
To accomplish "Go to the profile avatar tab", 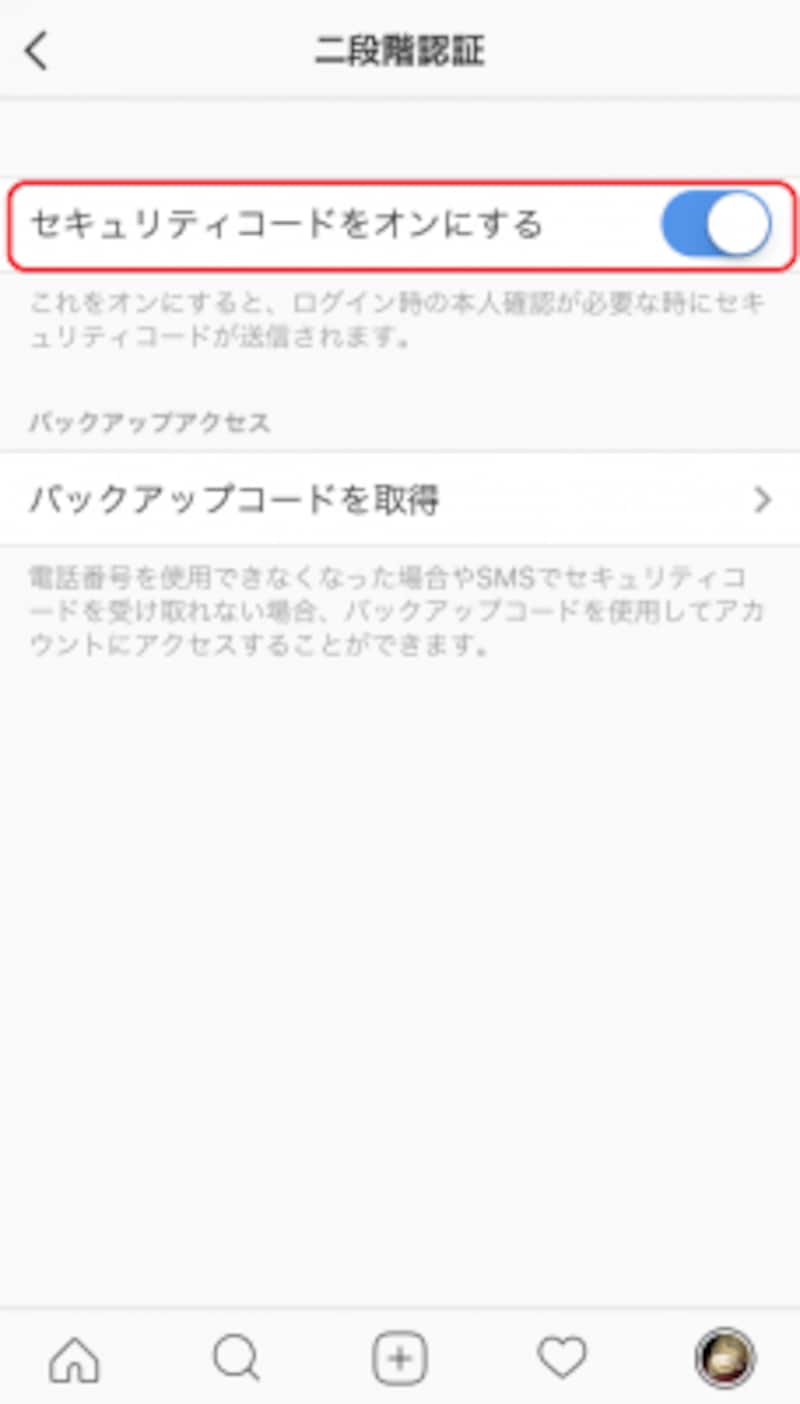I will pyautogui.click(x=724, y=1359).
